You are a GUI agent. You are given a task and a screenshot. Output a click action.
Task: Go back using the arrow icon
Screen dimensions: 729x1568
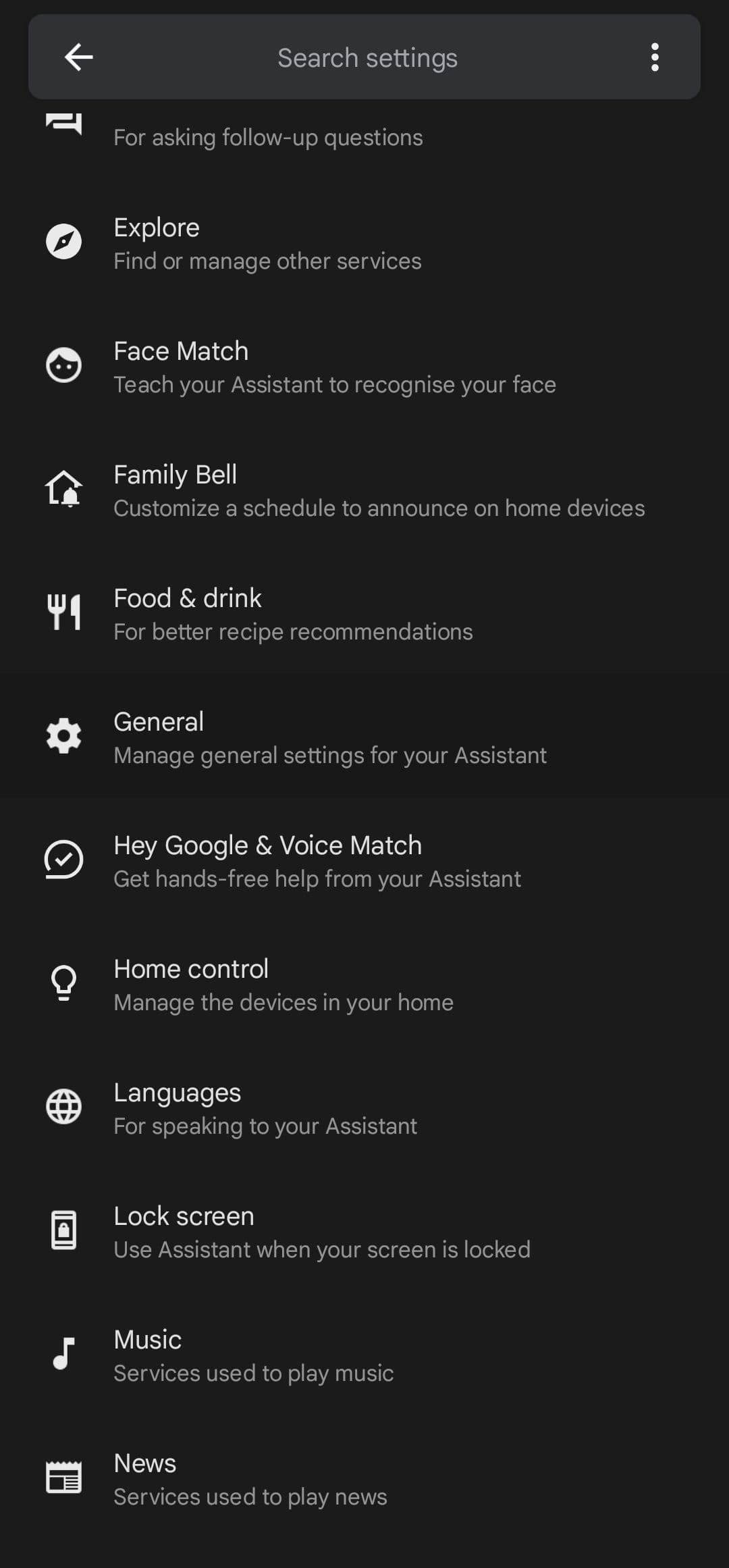point(78,57)
